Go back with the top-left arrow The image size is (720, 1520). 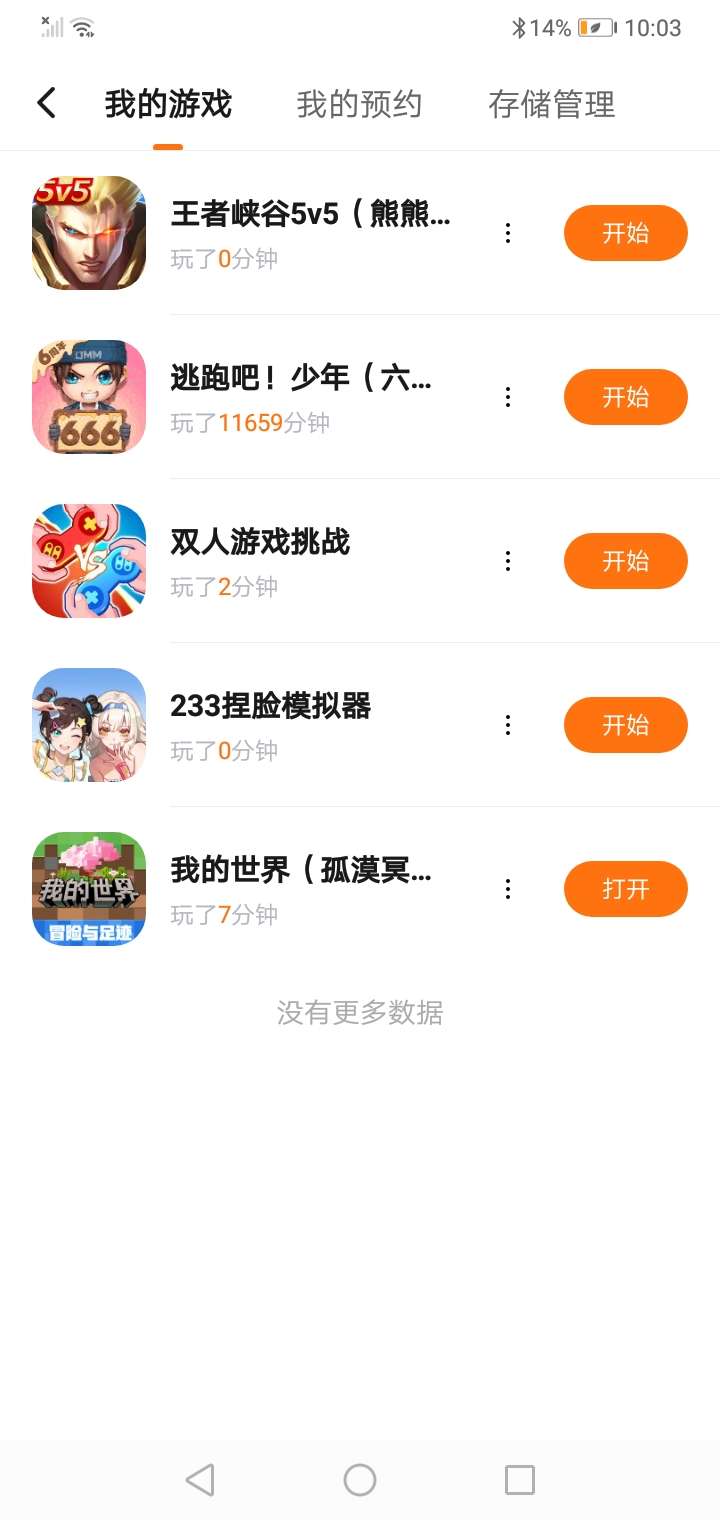[46, 103]
